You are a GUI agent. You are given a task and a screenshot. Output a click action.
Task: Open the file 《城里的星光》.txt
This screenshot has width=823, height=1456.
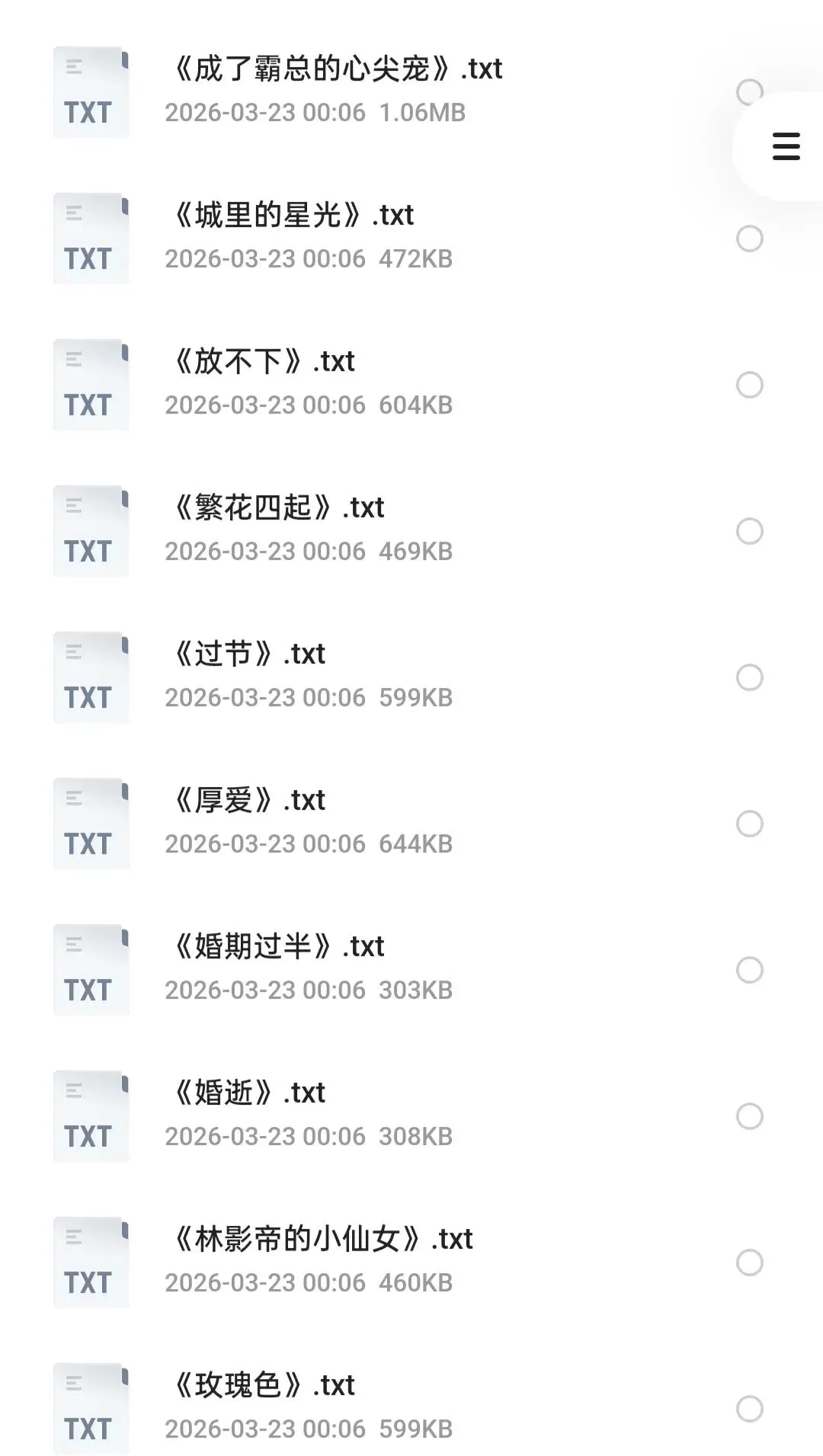(293, 216)
